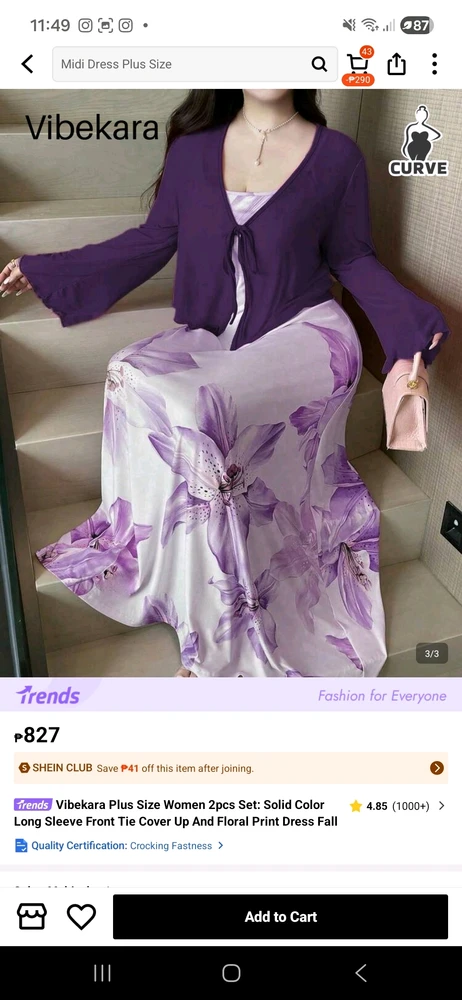
Task: View the 4.85 rating reviews
Action: tap(397, 806)
